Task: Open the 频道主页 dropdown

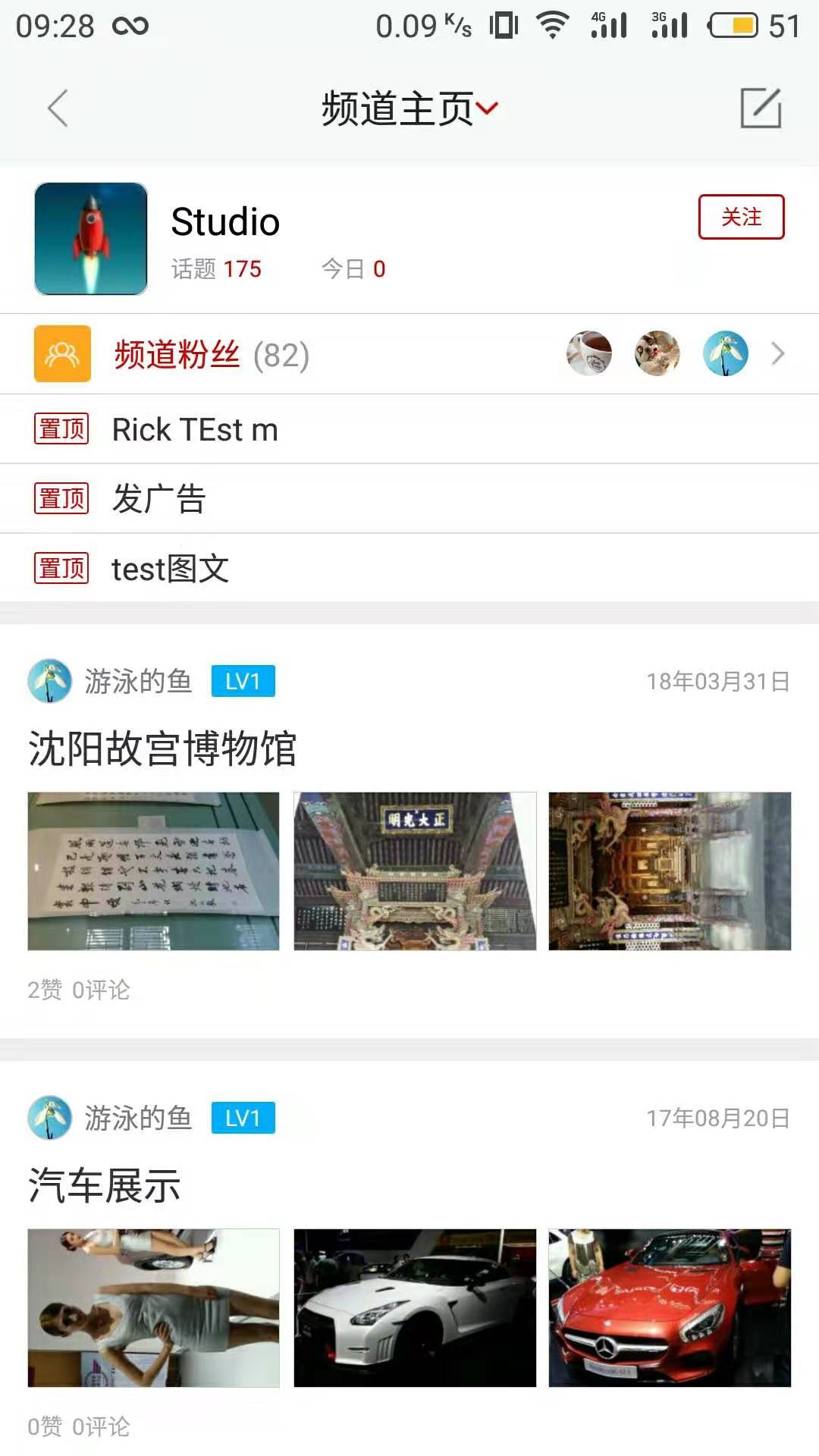Action: (x=409, y=108)
